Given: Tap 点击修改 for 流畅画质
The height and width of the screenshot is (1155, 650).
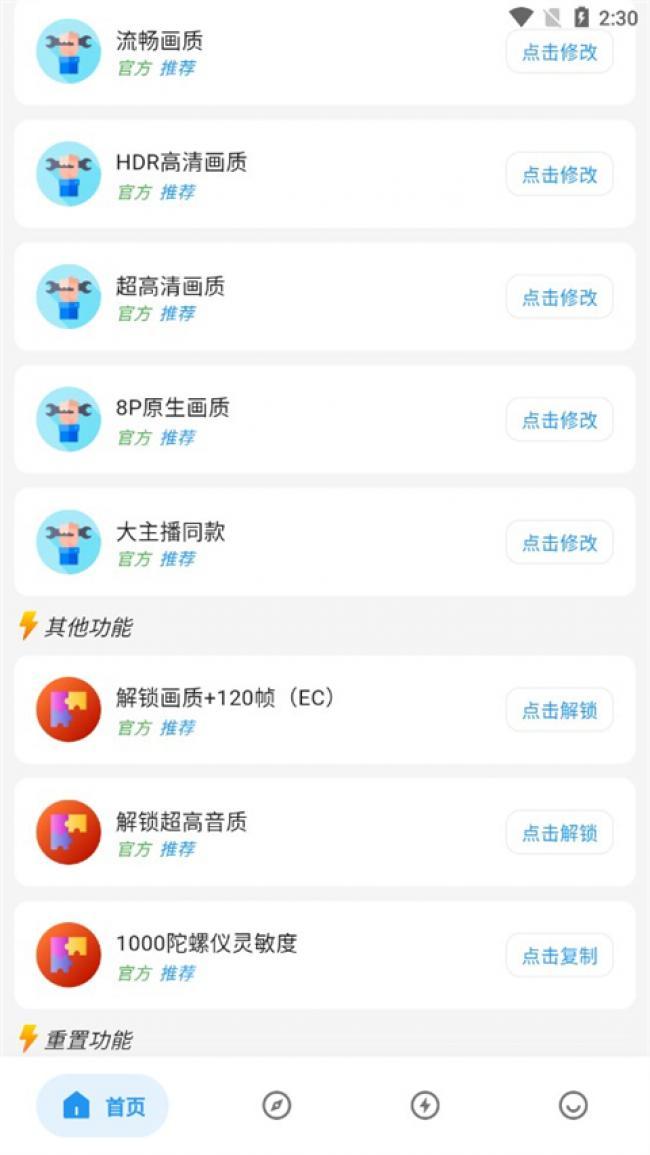Looking at the screenshot, I should click(559, 52).
